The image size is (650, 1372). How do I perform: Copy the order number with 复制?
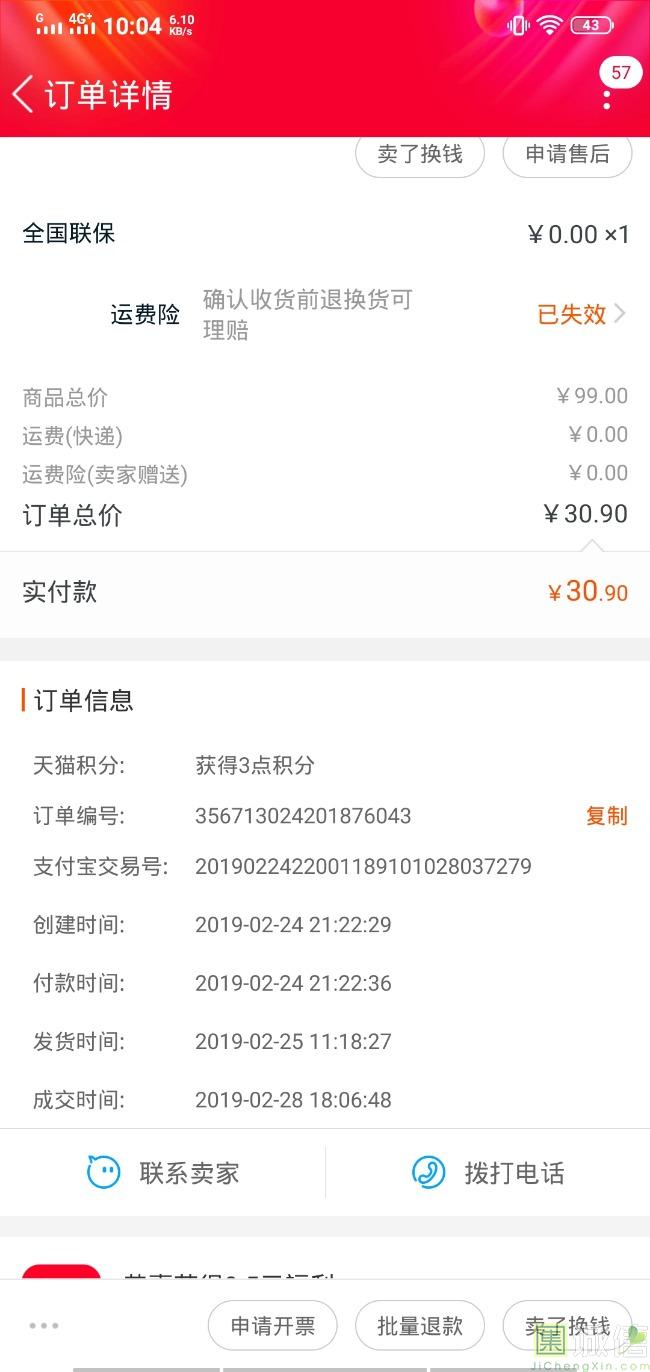coord(606,816)
